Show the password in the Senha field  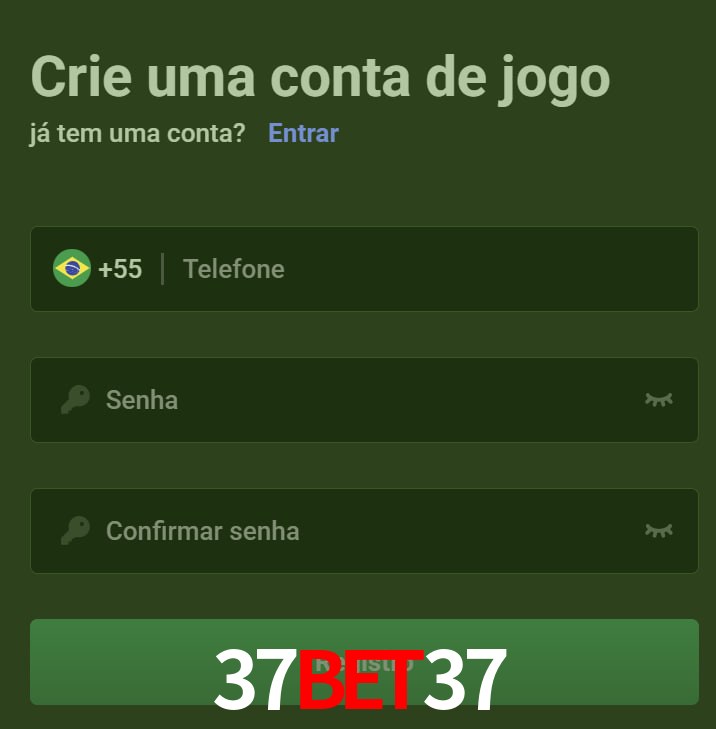click(x=658, y=400)
